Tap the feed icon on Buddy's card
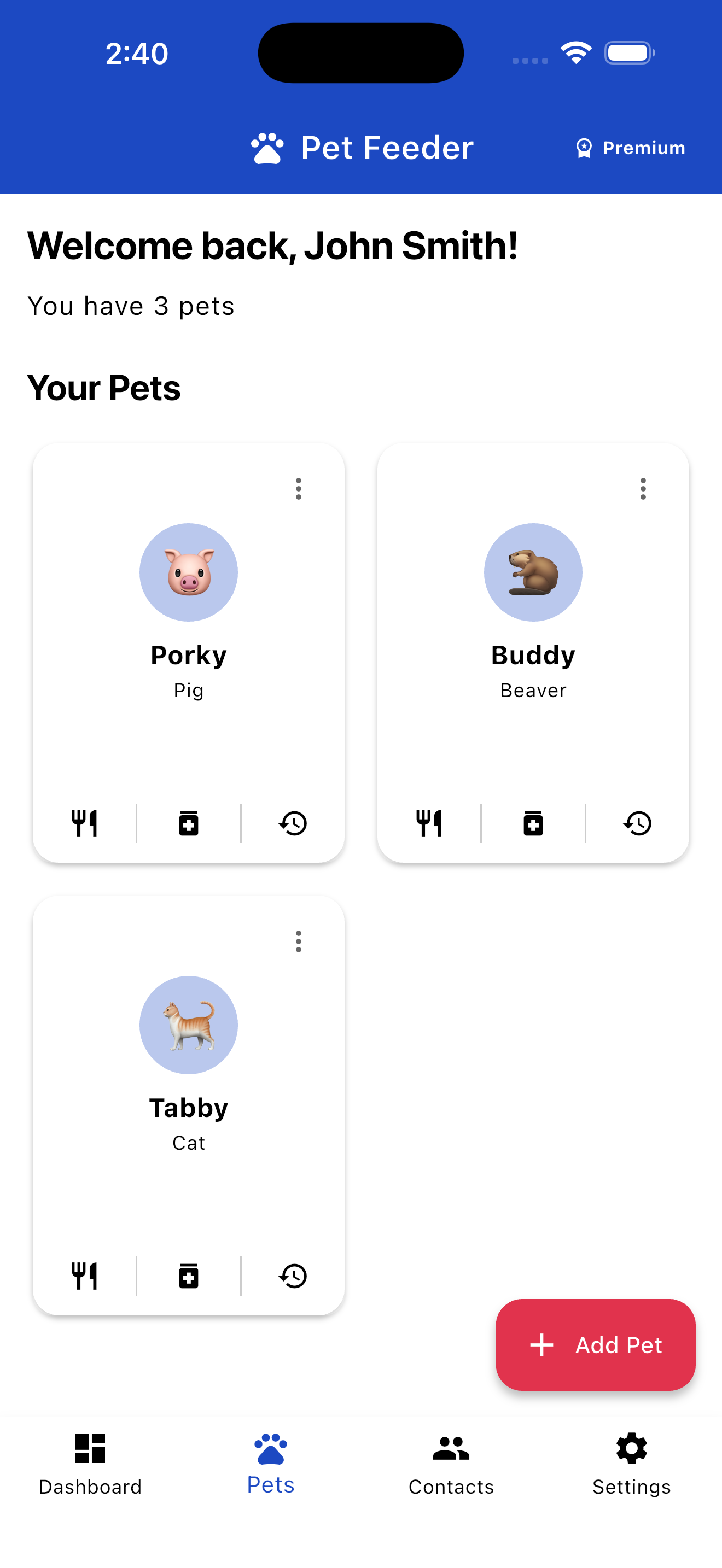 coord(430,823)
